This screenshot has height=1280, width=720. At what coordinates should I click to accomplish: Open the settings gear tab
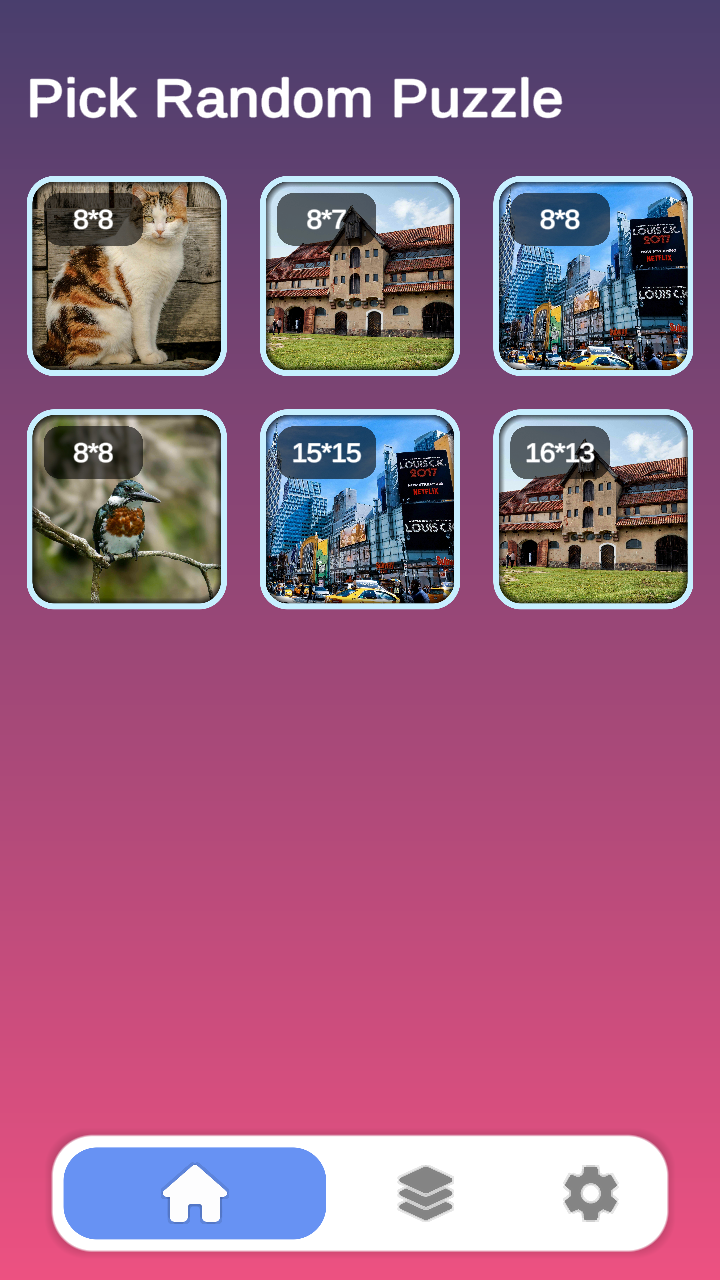point(591,1193)
